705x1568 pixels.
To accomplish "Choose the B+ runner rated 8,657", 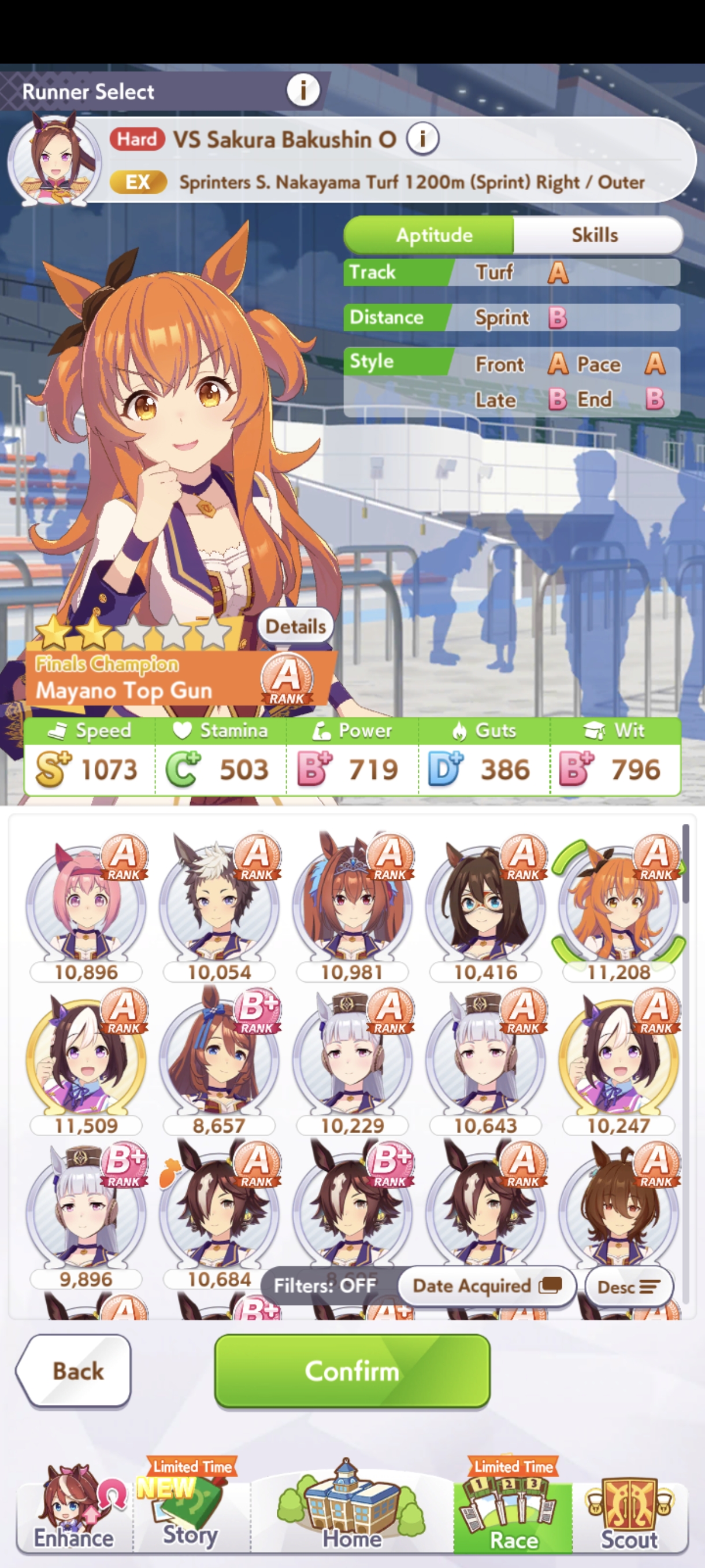I will [220, 1060].
